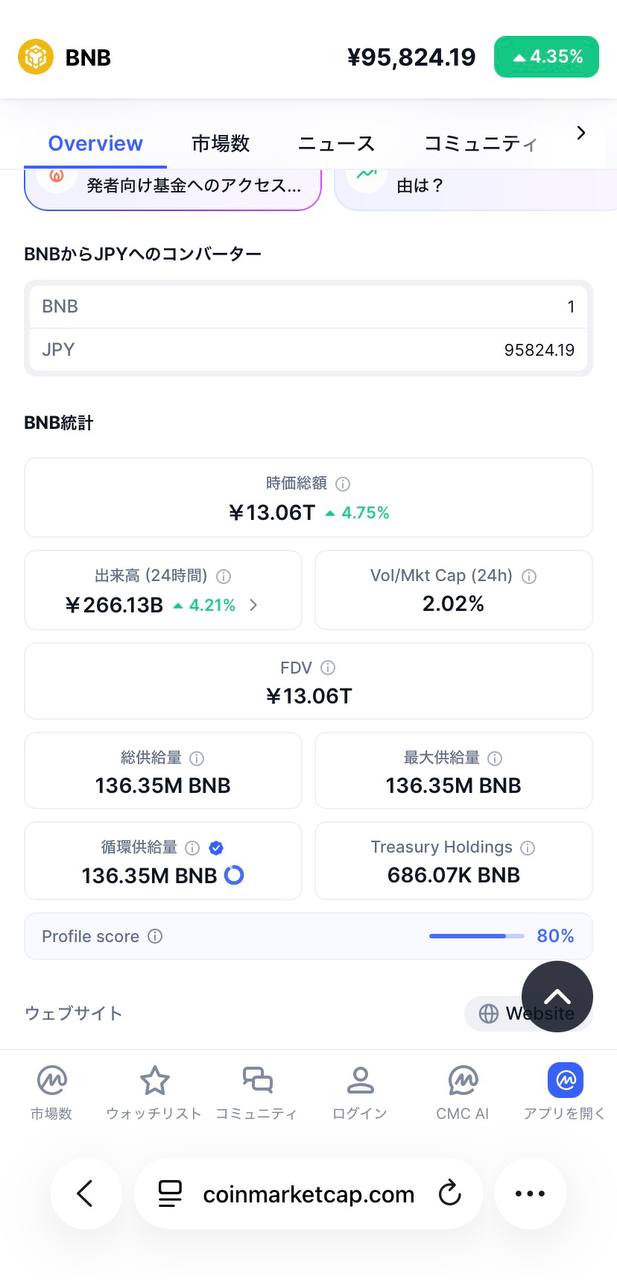Show info about Profile score

tap(155, 937)
